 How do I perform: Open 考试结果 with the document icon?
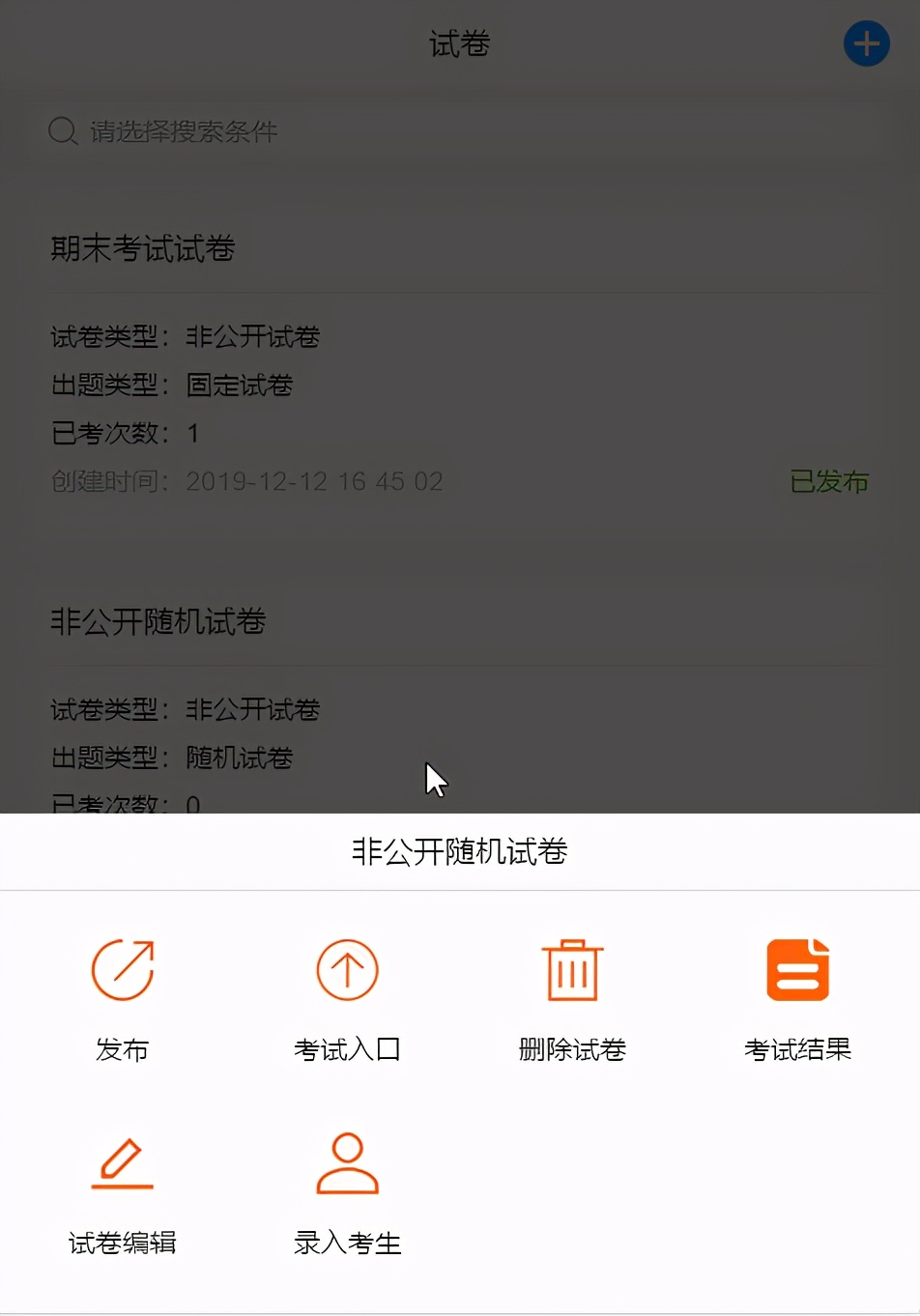pos(797,969)
